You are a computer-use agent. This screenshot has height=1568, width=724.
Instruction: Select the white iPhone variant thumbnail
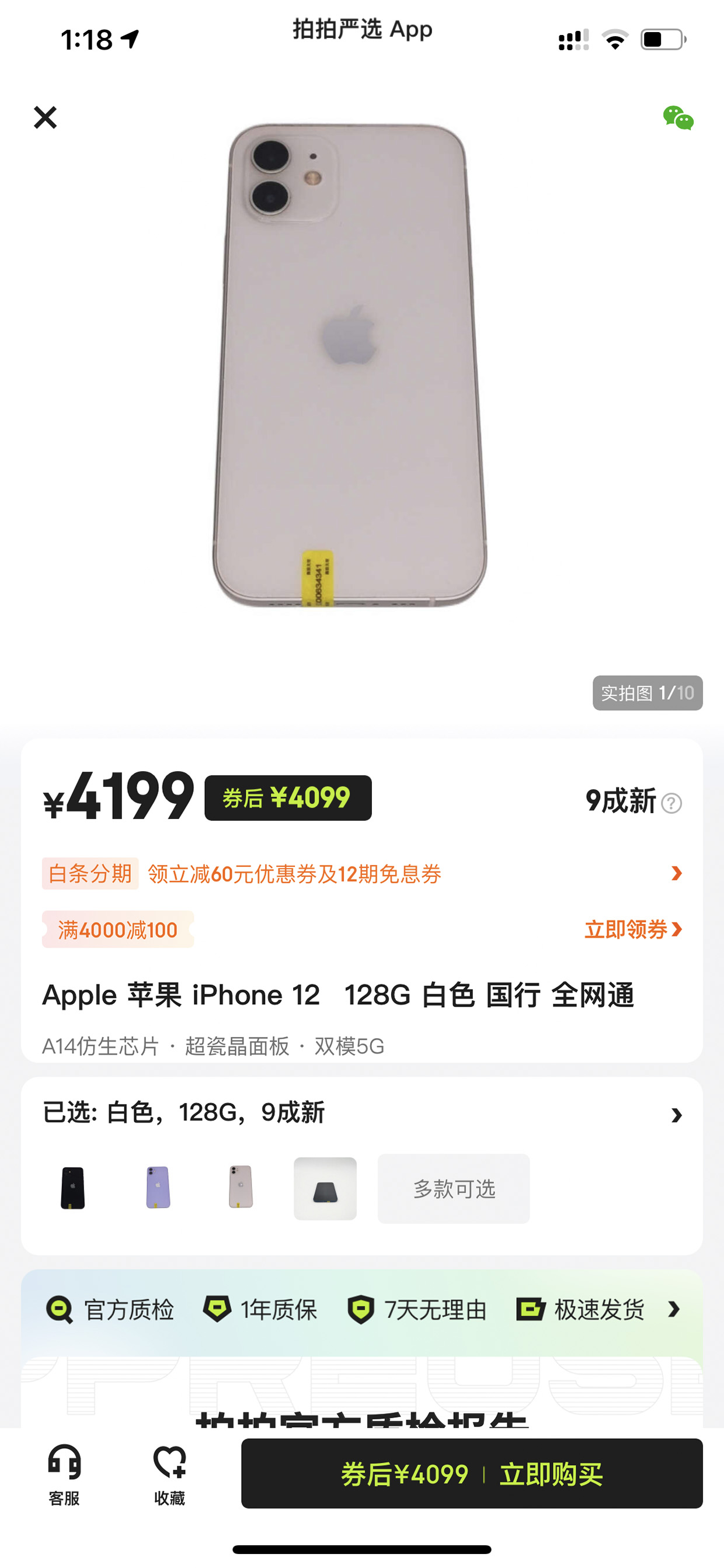[x=241, y=1187]
